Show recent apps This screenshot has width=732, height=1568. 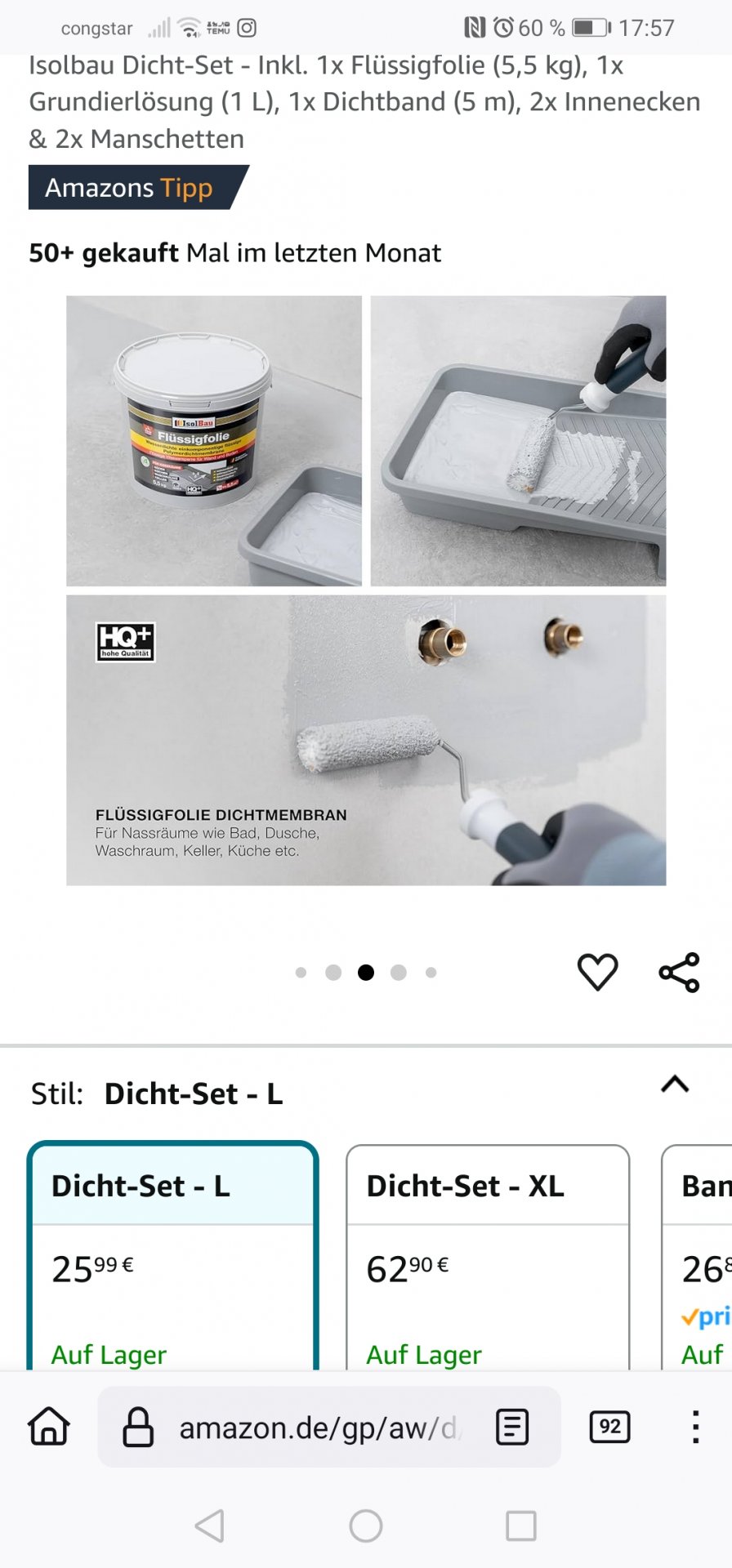[520, 1525]
